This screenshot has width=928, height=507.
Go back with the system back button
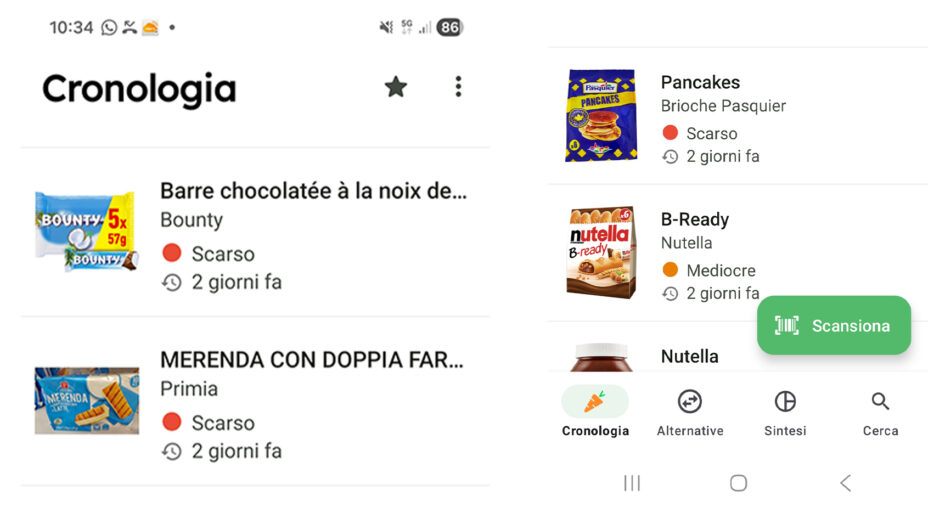tap(845, 483)
